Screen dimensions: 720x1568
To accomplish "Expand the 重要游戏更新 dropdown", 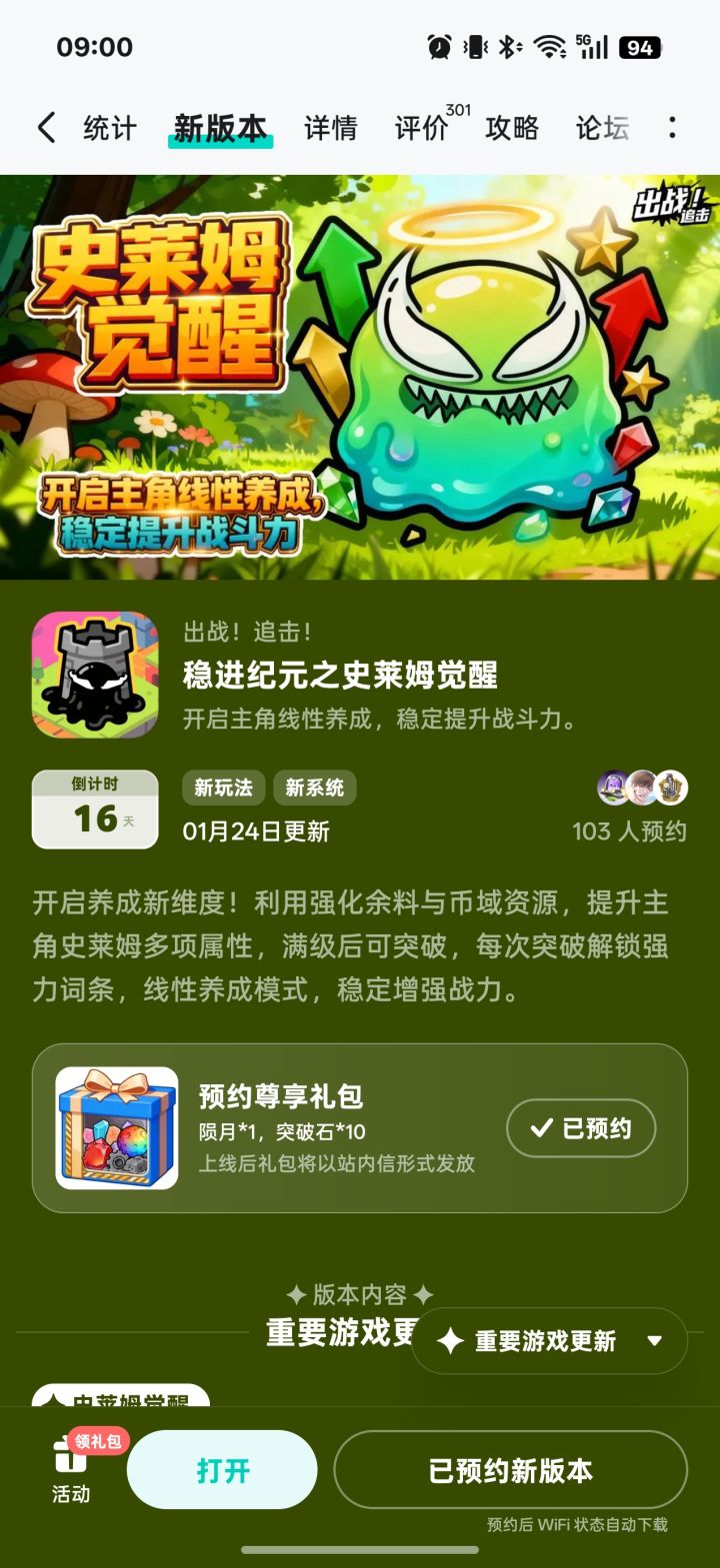I will [x=549, y=1341].
